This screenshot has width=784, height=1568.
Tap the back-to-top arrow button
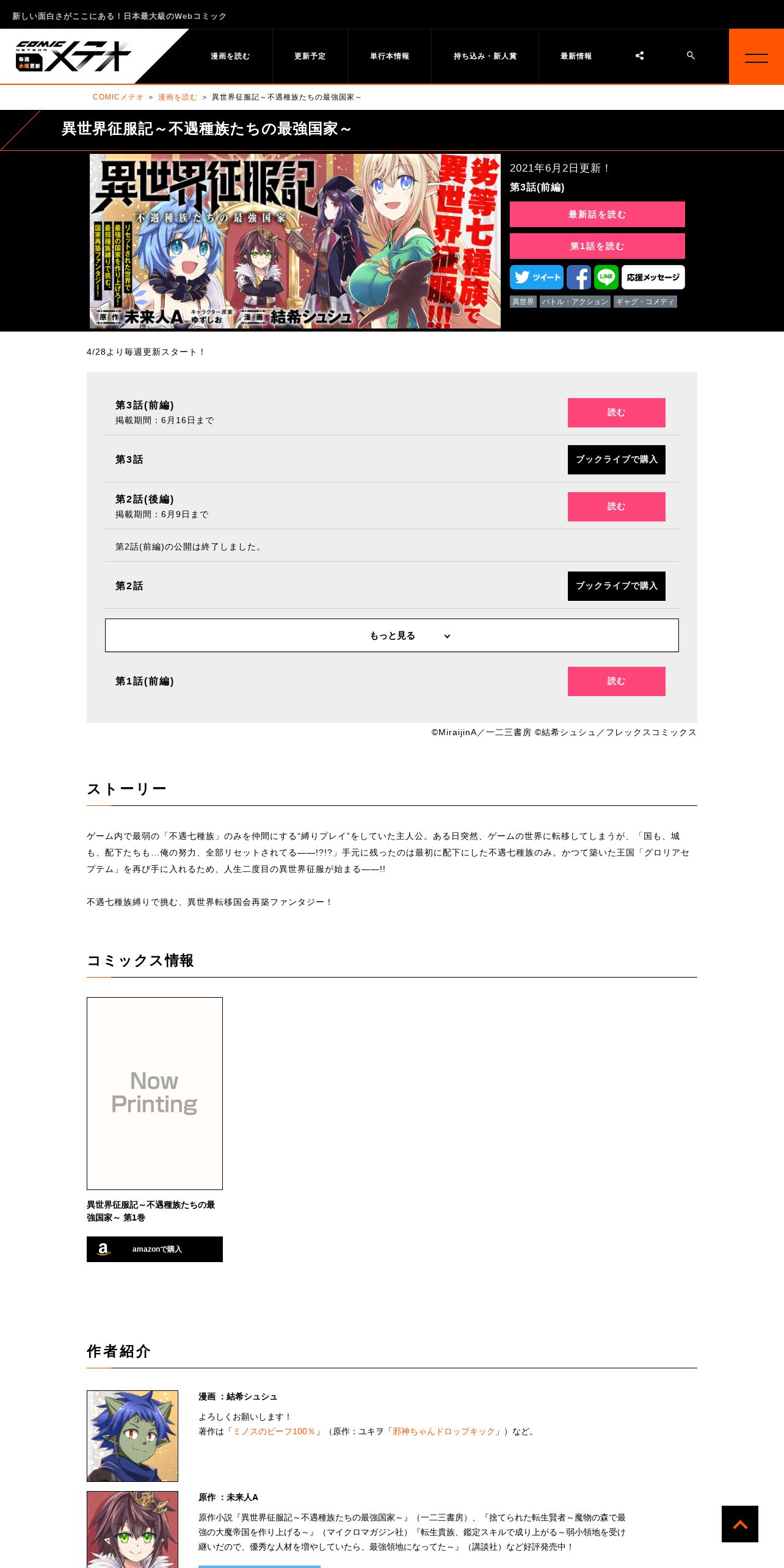tap(740, 1524)
